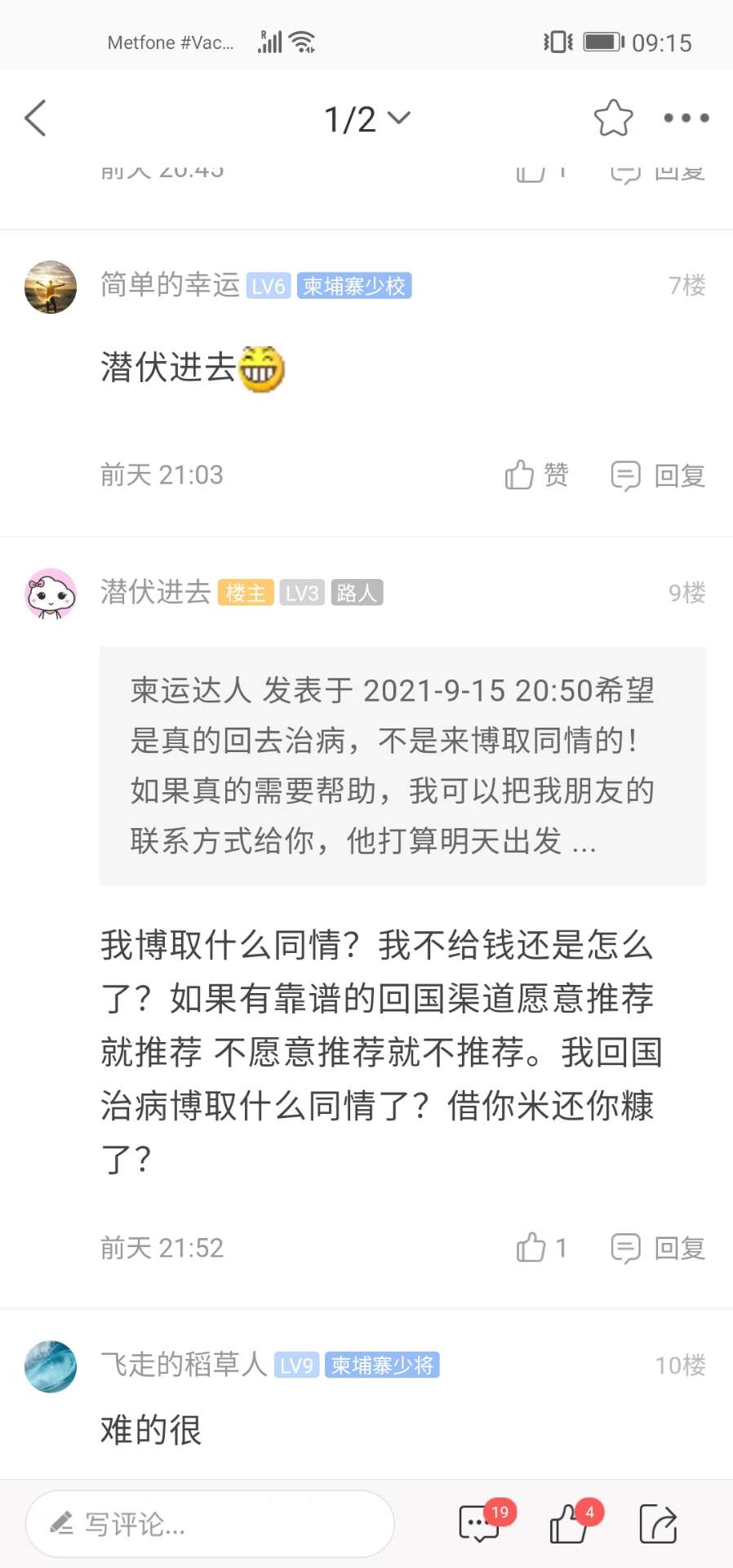Favorite this thread with the star icon

(613, 118)
